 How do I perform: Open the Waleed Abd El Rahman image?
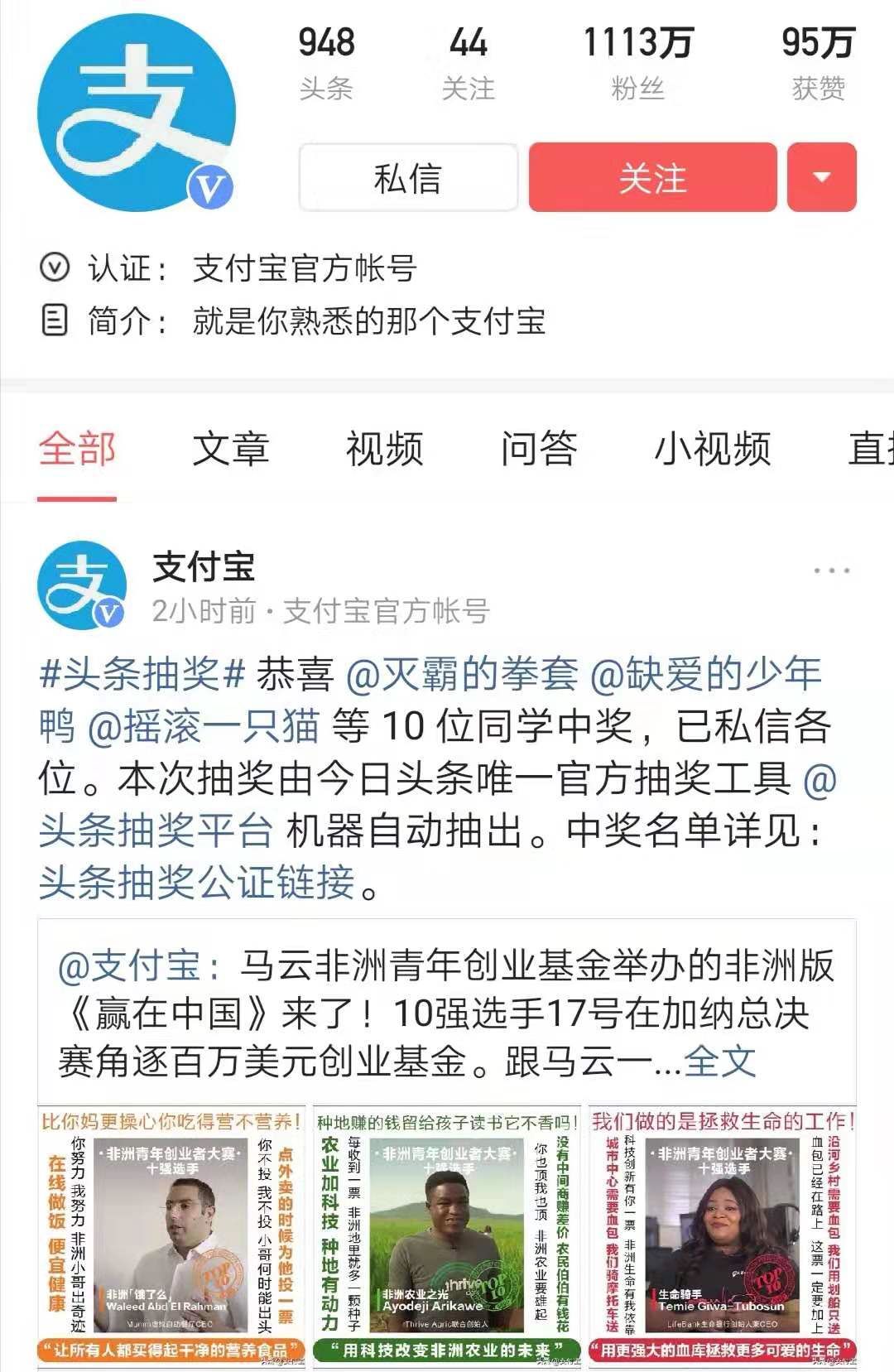(x=171, y=1235)
